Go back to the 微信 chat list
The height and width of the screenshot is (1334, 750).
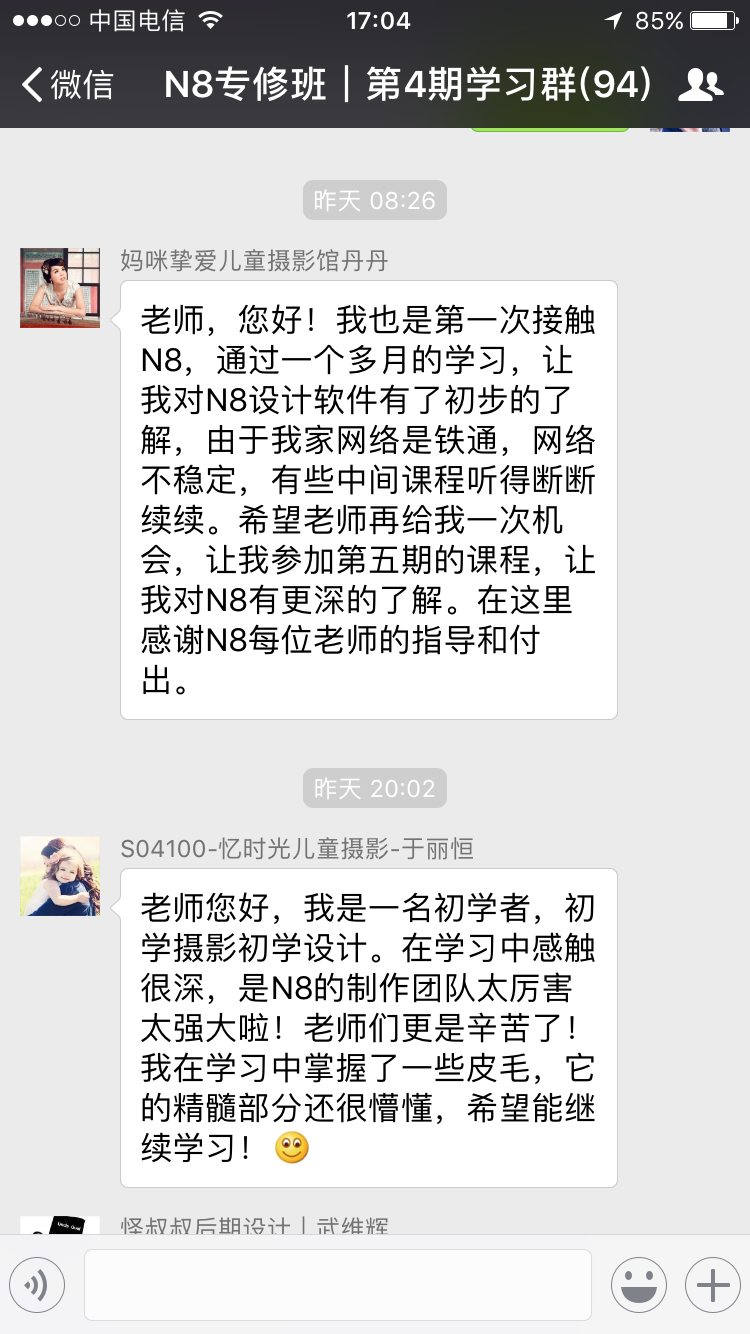tap(66, 85)
